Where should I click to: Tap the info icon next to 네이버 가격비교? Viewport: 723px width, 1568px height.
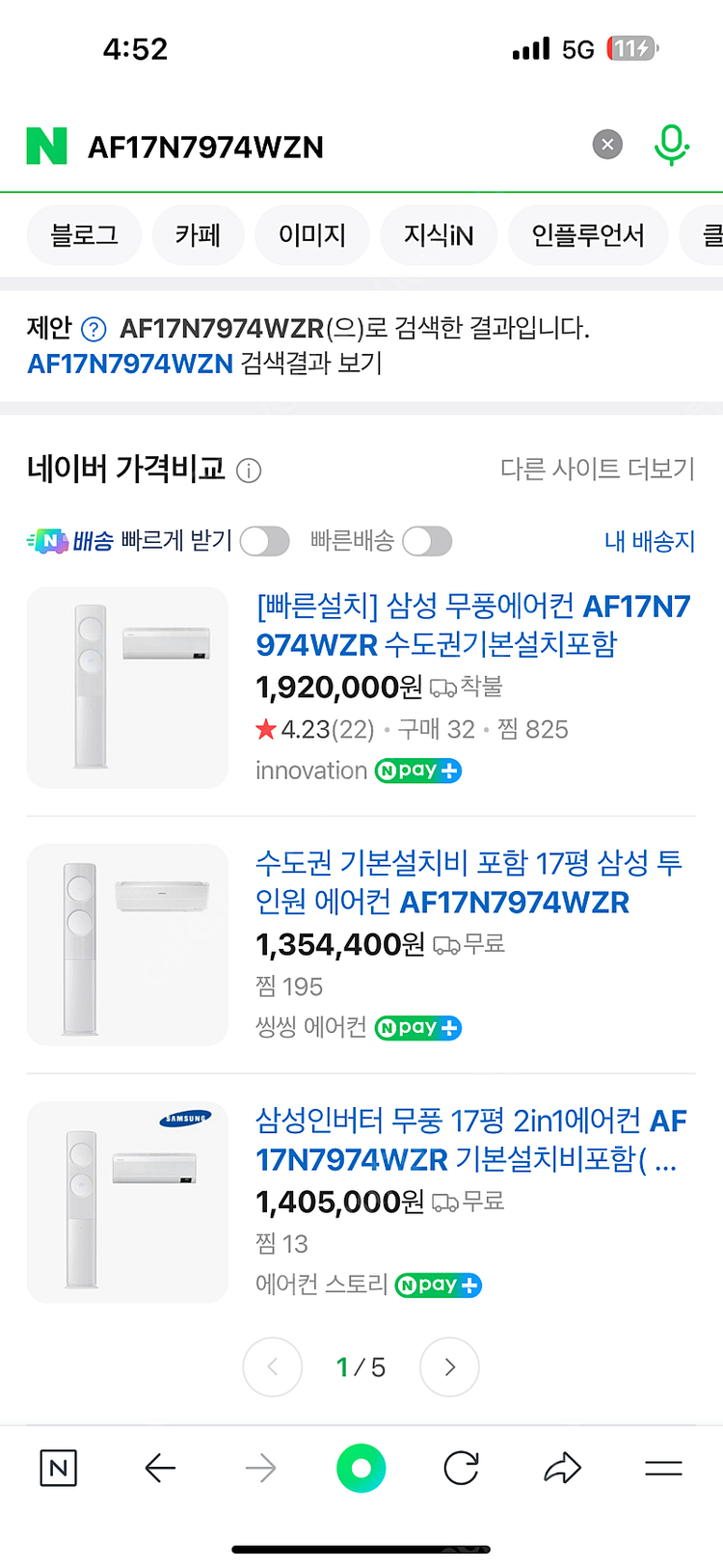[x=249, y=470]
